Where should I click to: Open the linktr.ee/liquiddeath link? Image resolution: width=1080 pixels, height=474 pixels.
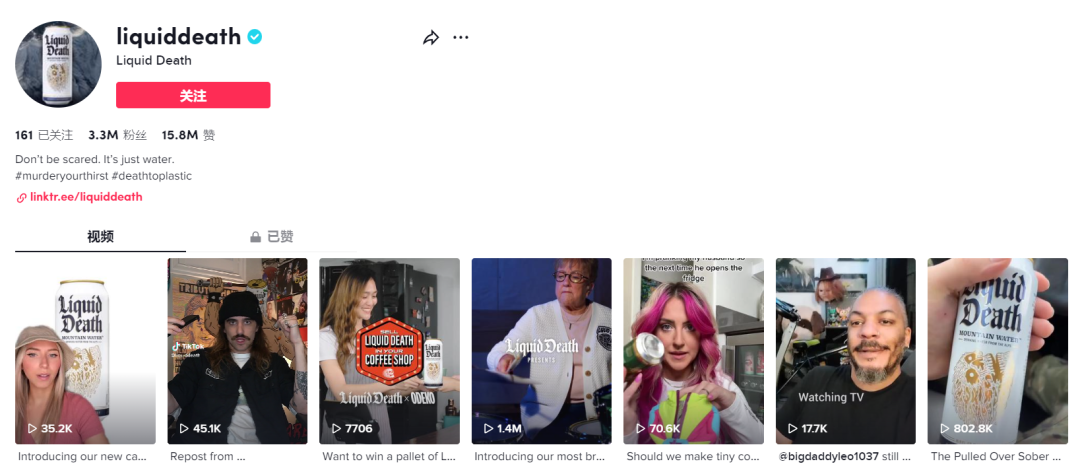pos(86,197)
